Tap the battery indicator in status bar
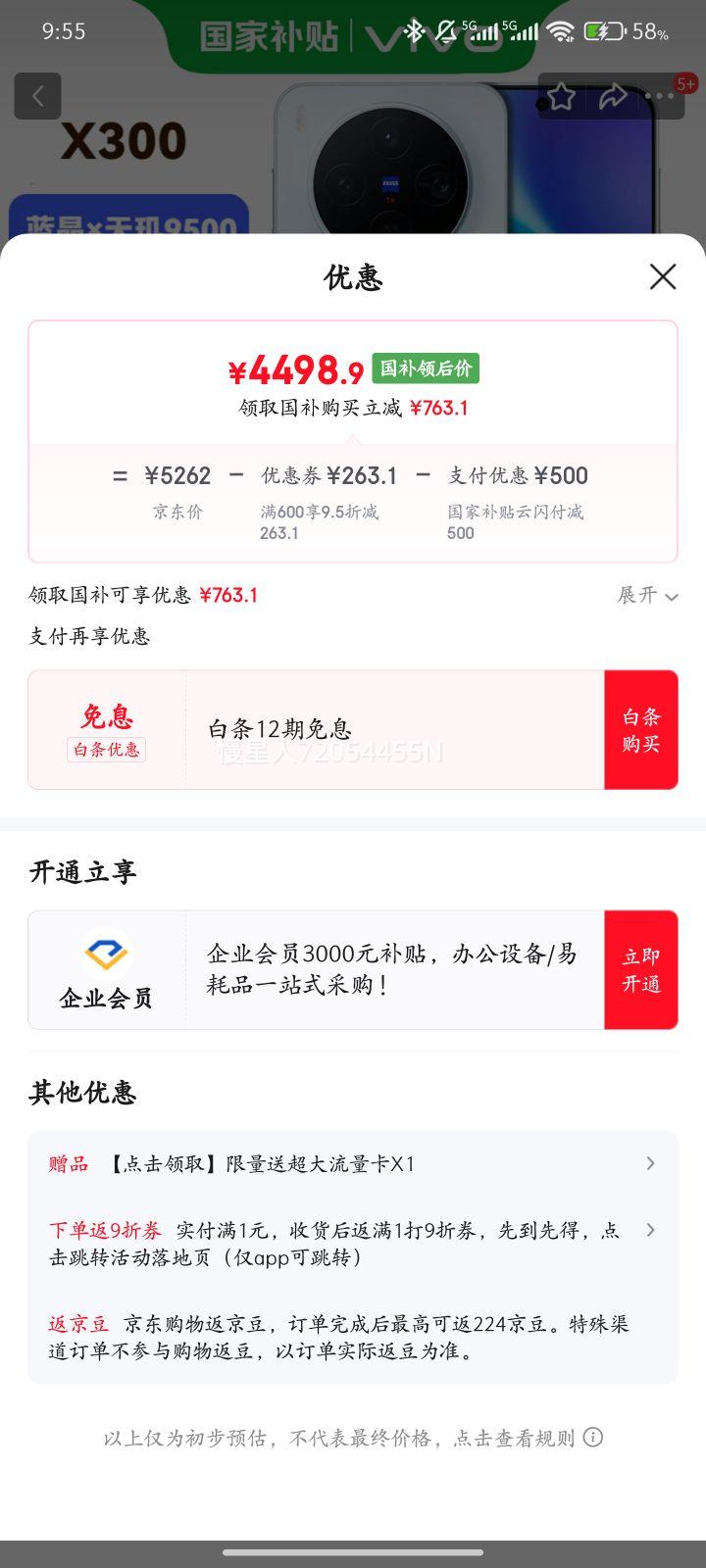Viewport: 706px width, 1568px height. point(603,30)
